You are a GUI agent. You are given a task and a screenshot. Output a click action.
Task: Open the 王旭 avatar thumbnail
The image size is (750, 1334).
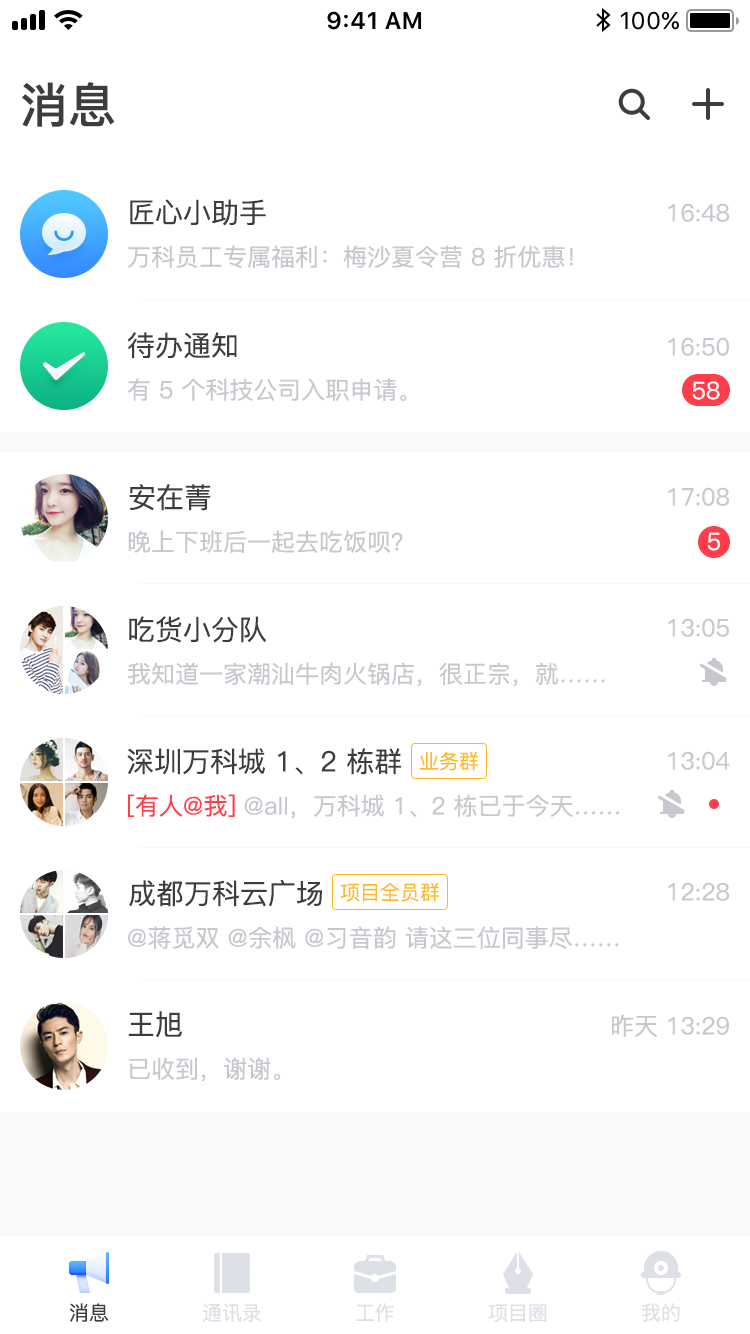point(64,1045)
